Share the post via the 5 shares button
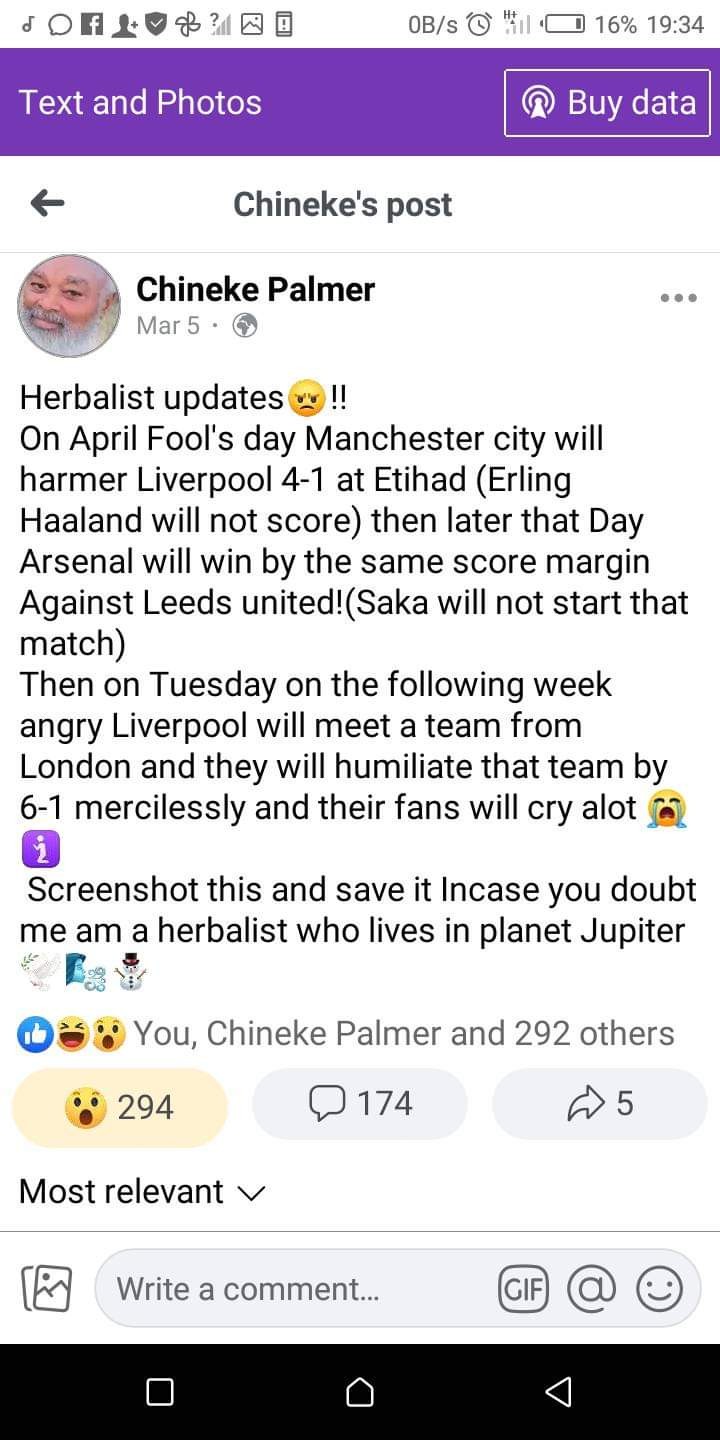 coord(600,1103)
